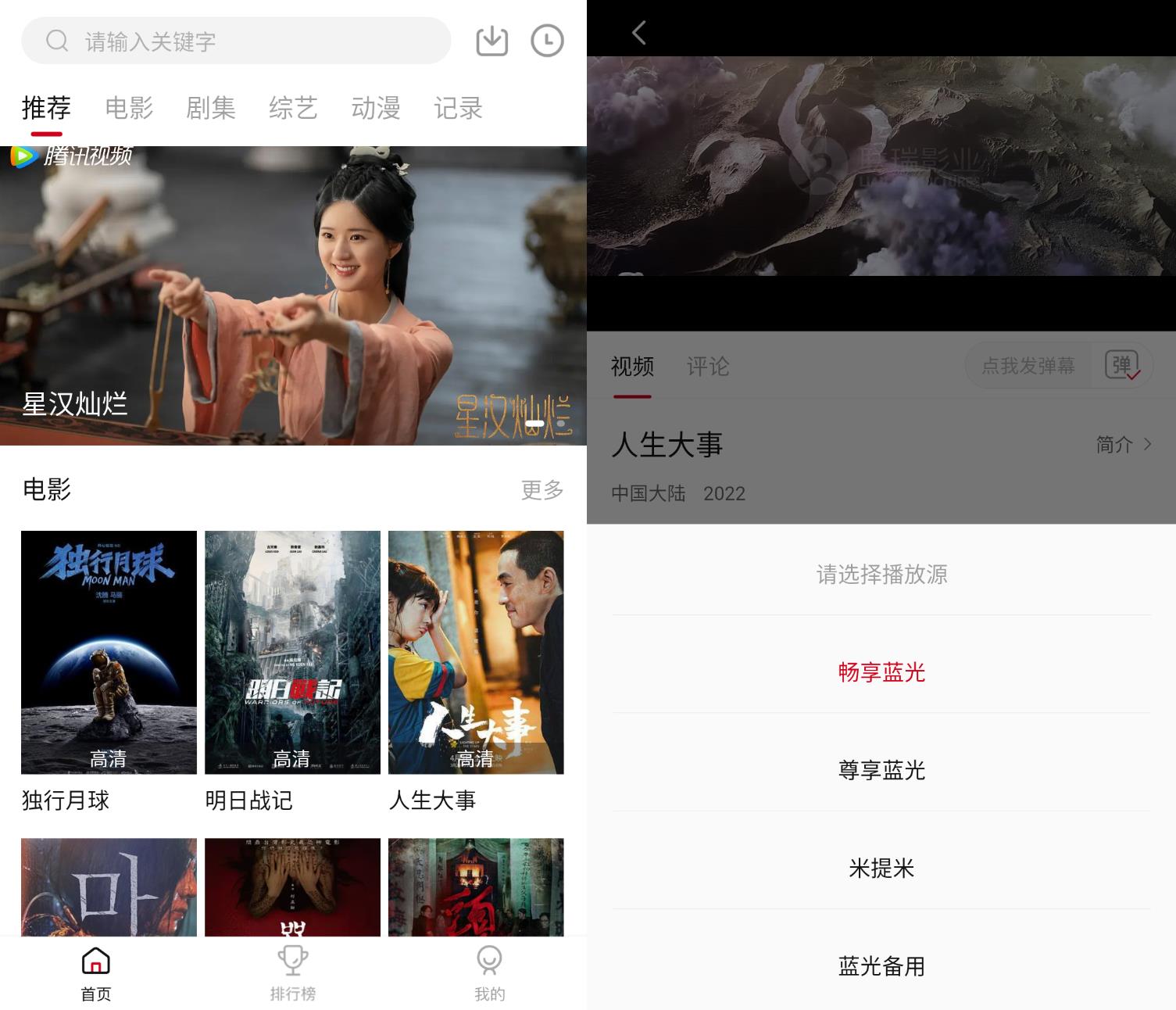Choose 蓝光备用 playback source

(x=881, y=966)
